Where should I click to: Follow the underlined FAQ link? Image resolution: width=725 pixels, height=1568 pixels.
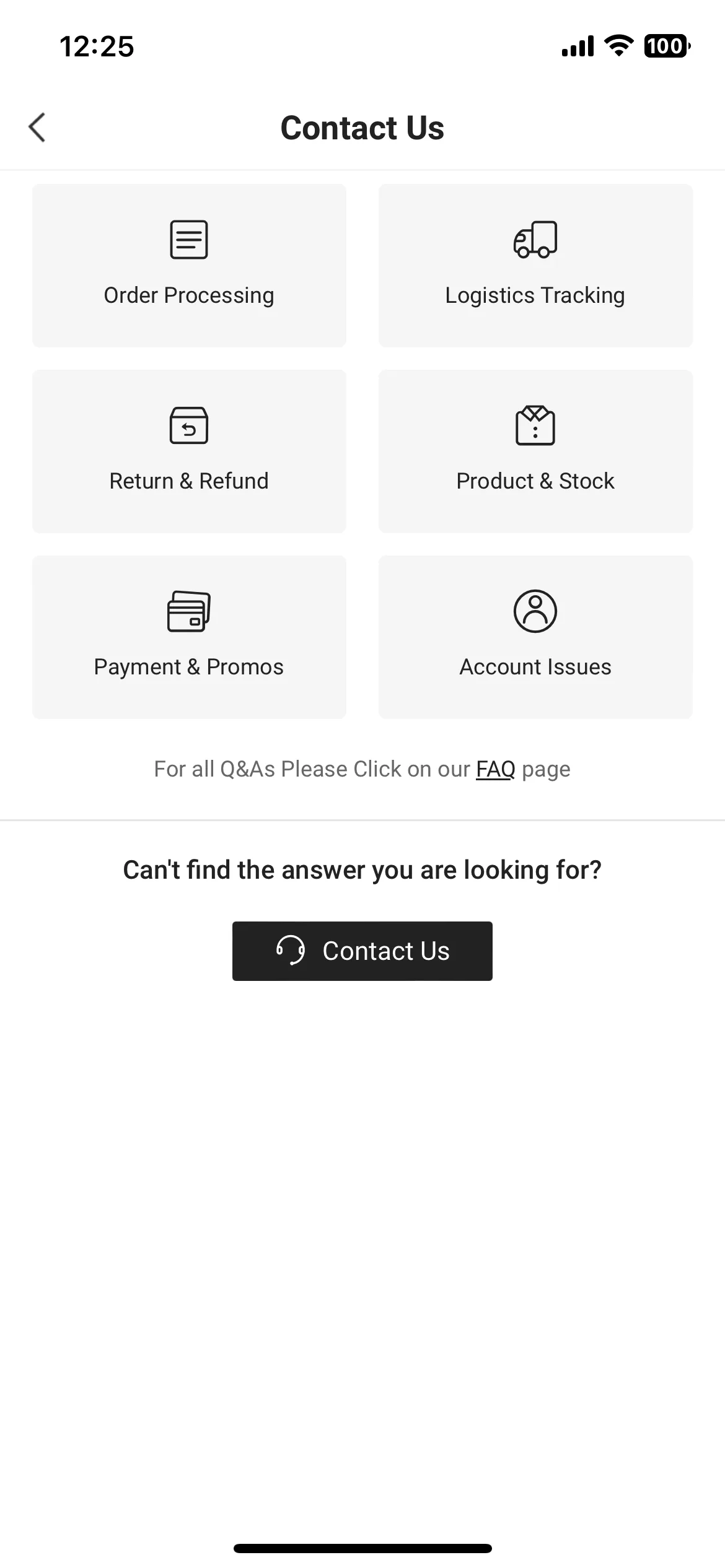click(x=495, y=769)
